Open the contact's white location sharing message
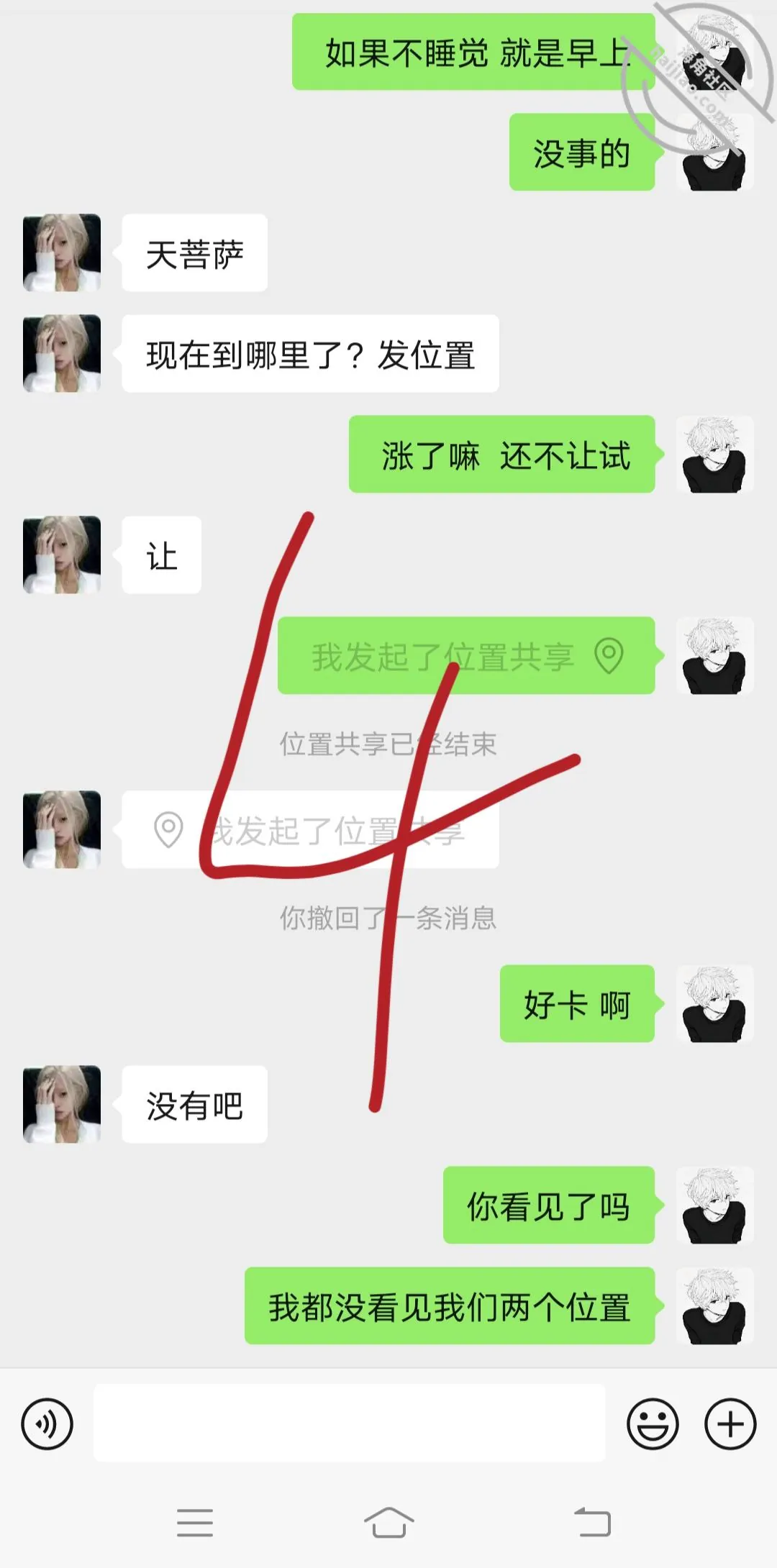Viewport: 777px width, 1568px height. click(310, 829)
